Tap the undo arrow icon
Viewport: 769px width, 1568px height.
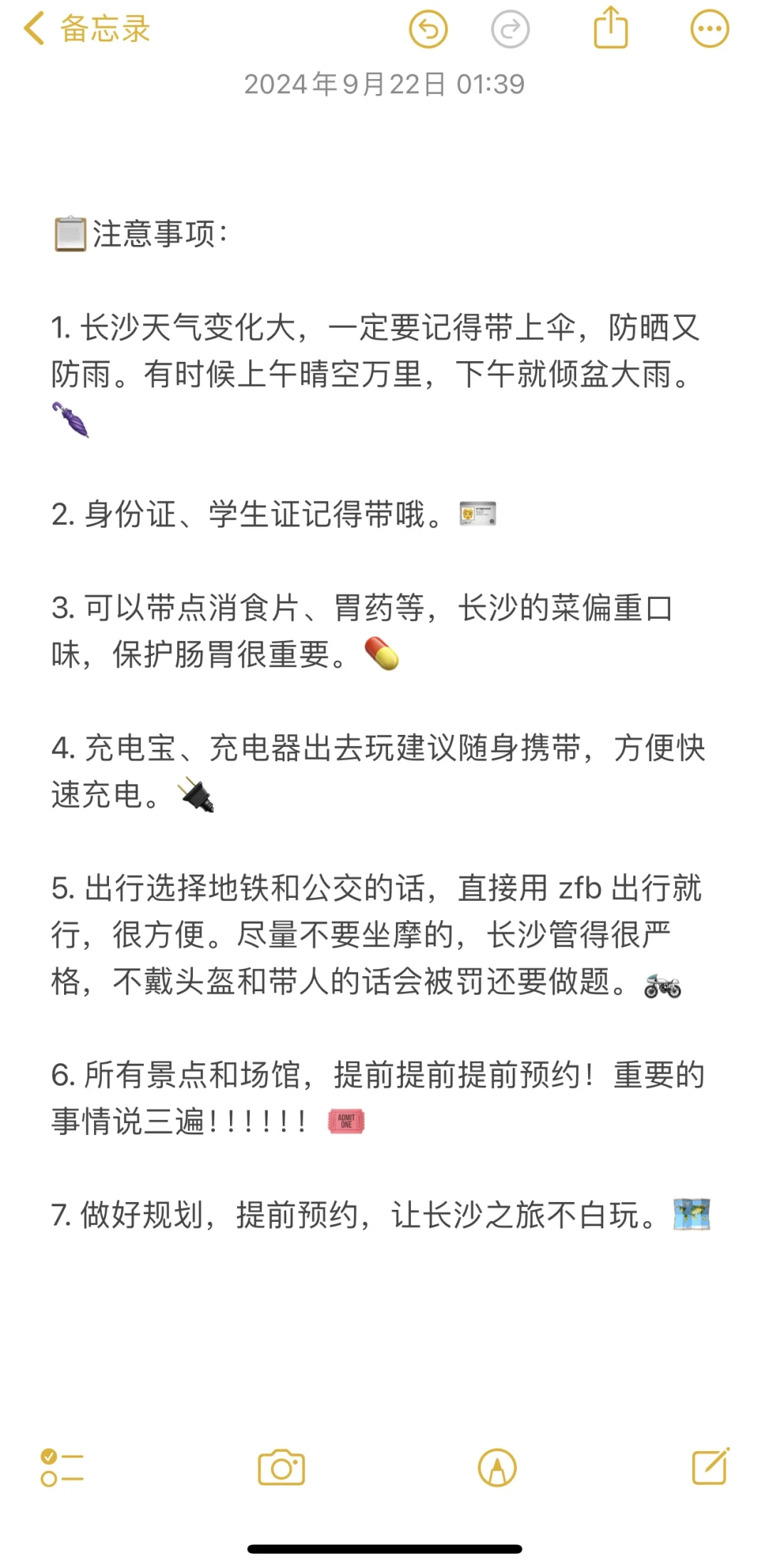point(428,28)
